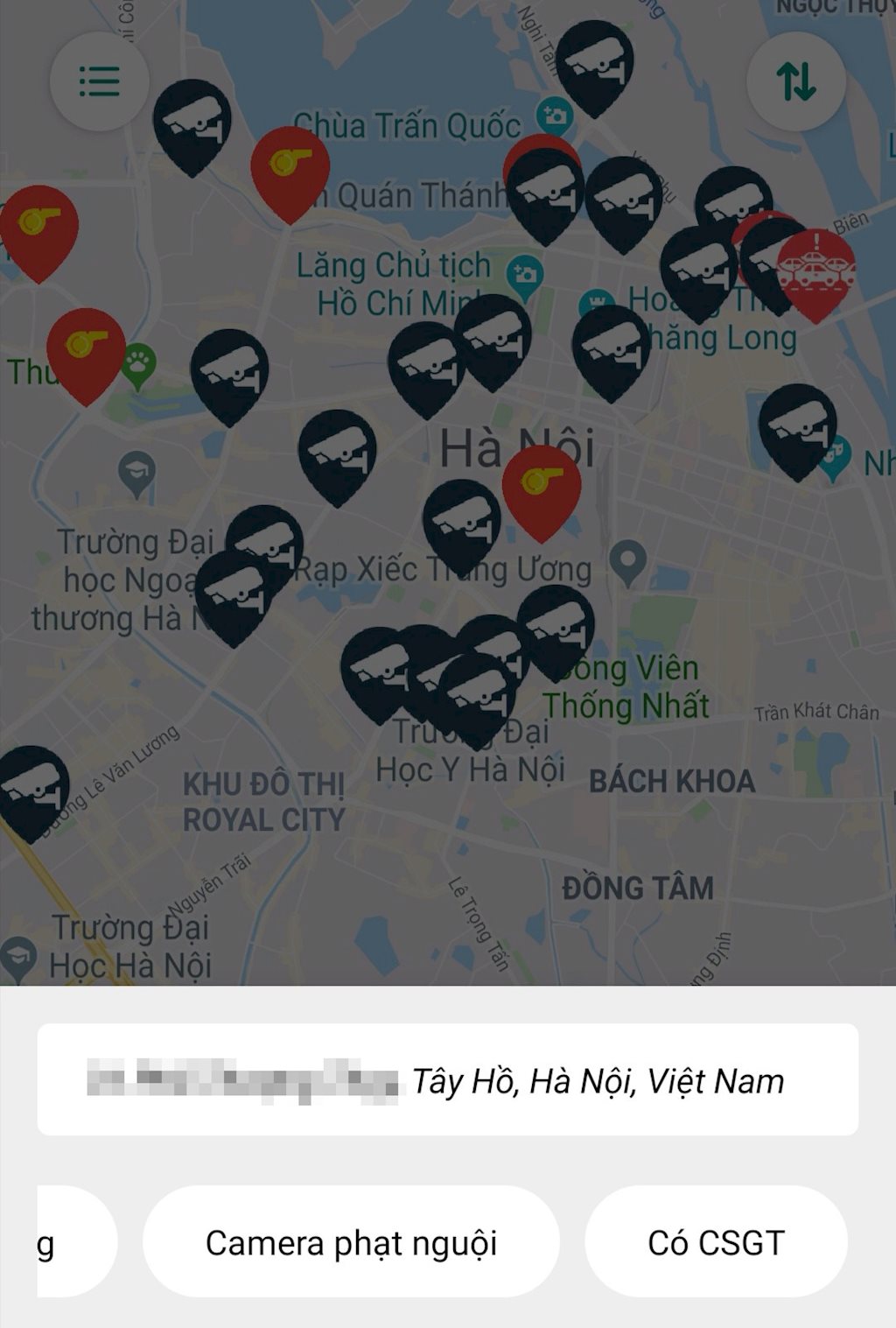This screenshot has width=896, height=1328.
Task: Select the Camera phạt nguội chip
Action: tap(351, 1241)
